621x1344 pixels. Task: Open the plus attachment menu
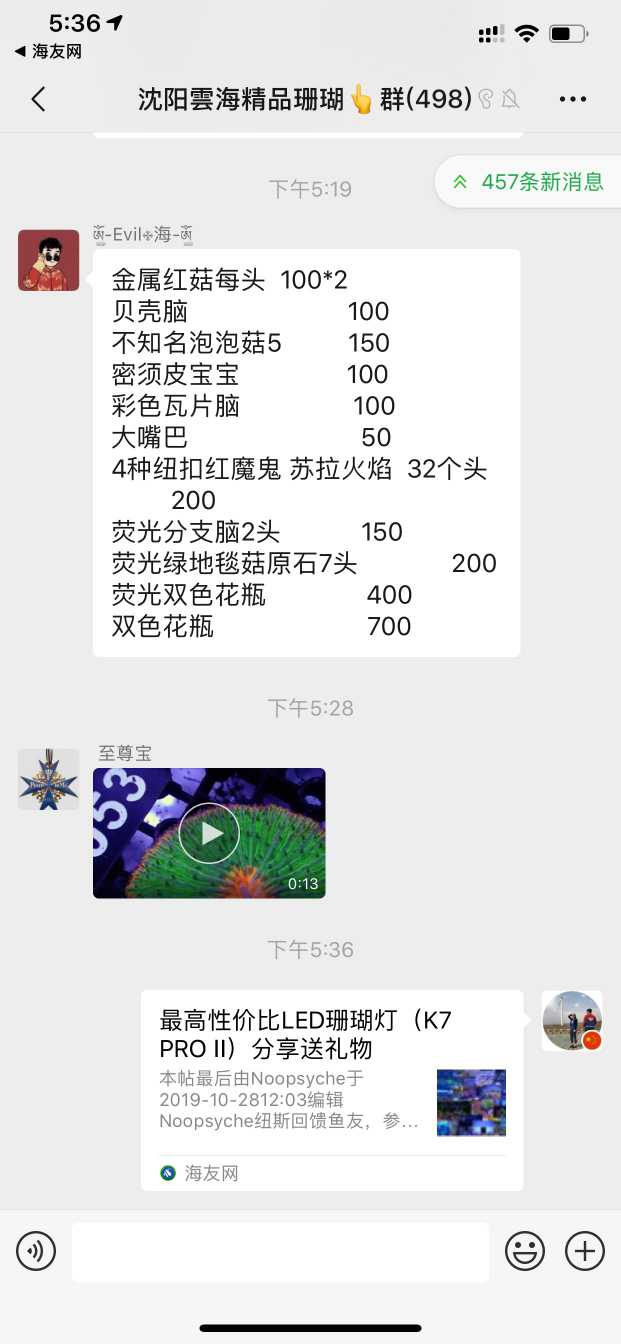coord(585,1251)
